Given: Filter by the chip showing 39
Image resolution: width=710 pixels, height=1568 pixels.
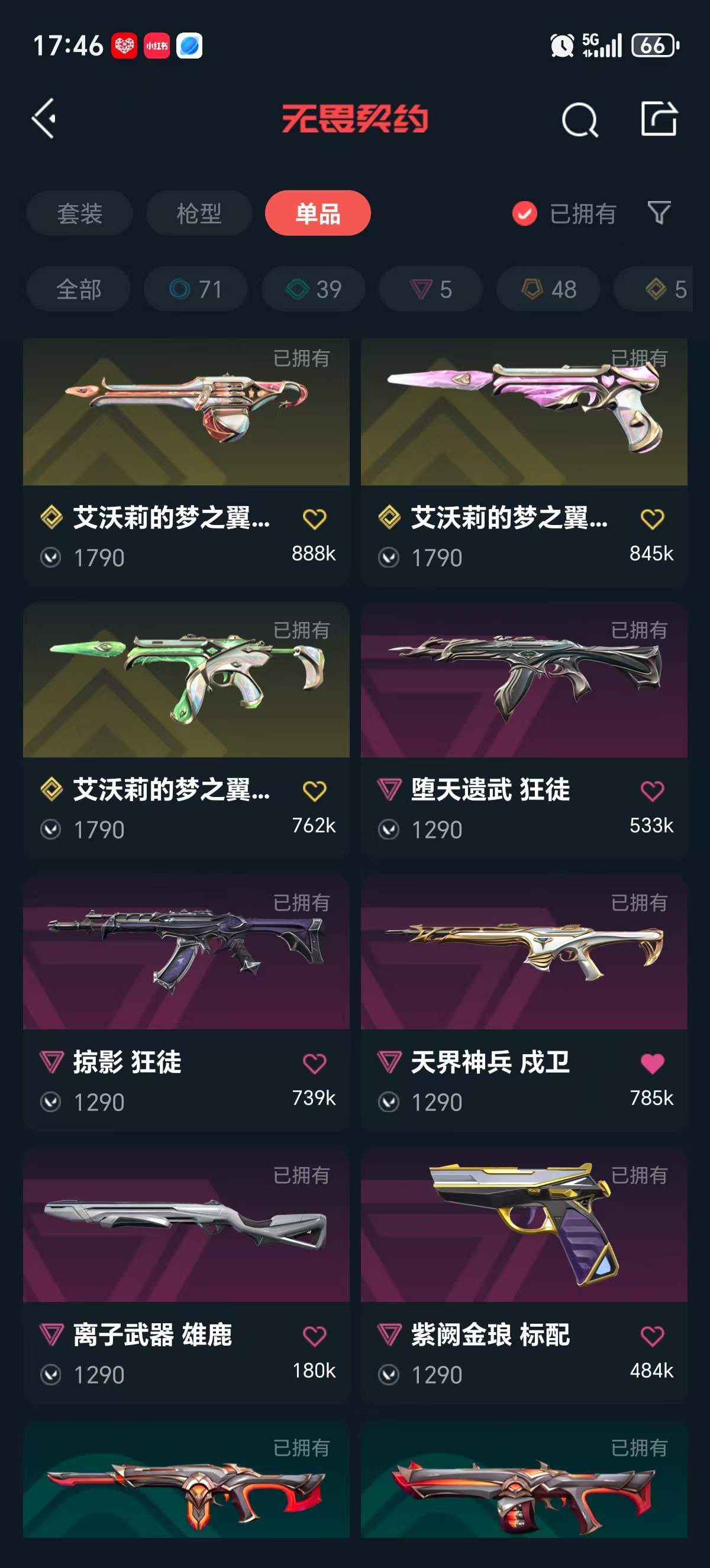Looking at the screenshot, I should click(x=313, y=289).
